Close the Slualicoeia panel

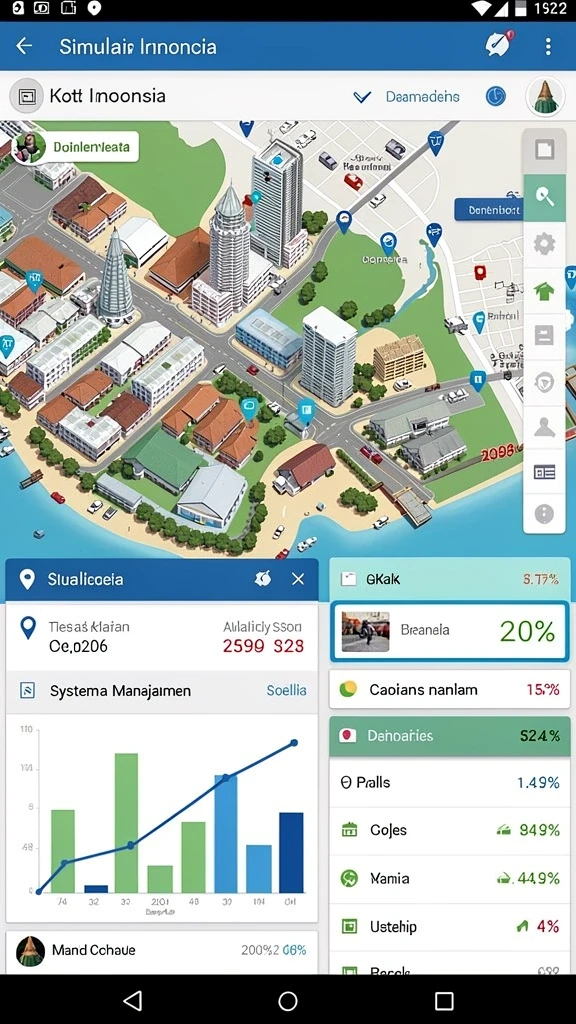pyautogui.click(x=298, y=579)
